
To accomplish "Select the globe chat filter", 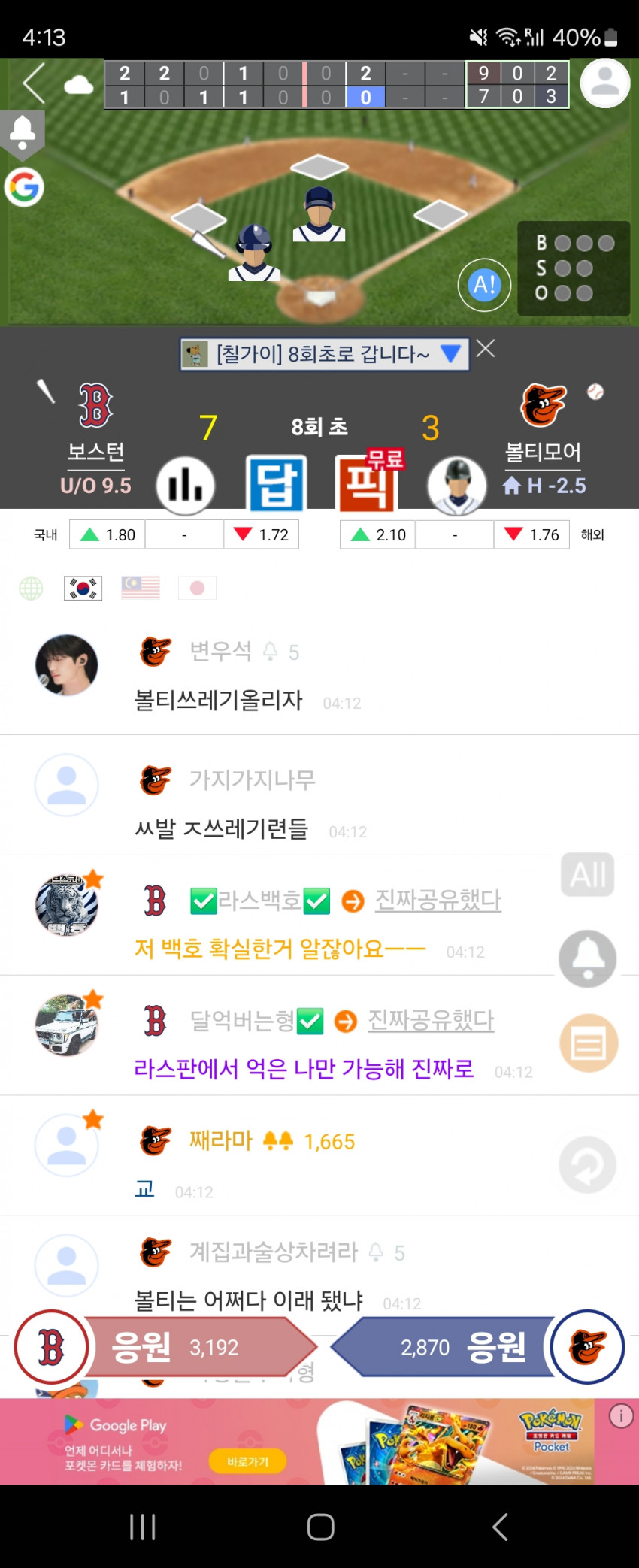I will click(x=31, y=588).
